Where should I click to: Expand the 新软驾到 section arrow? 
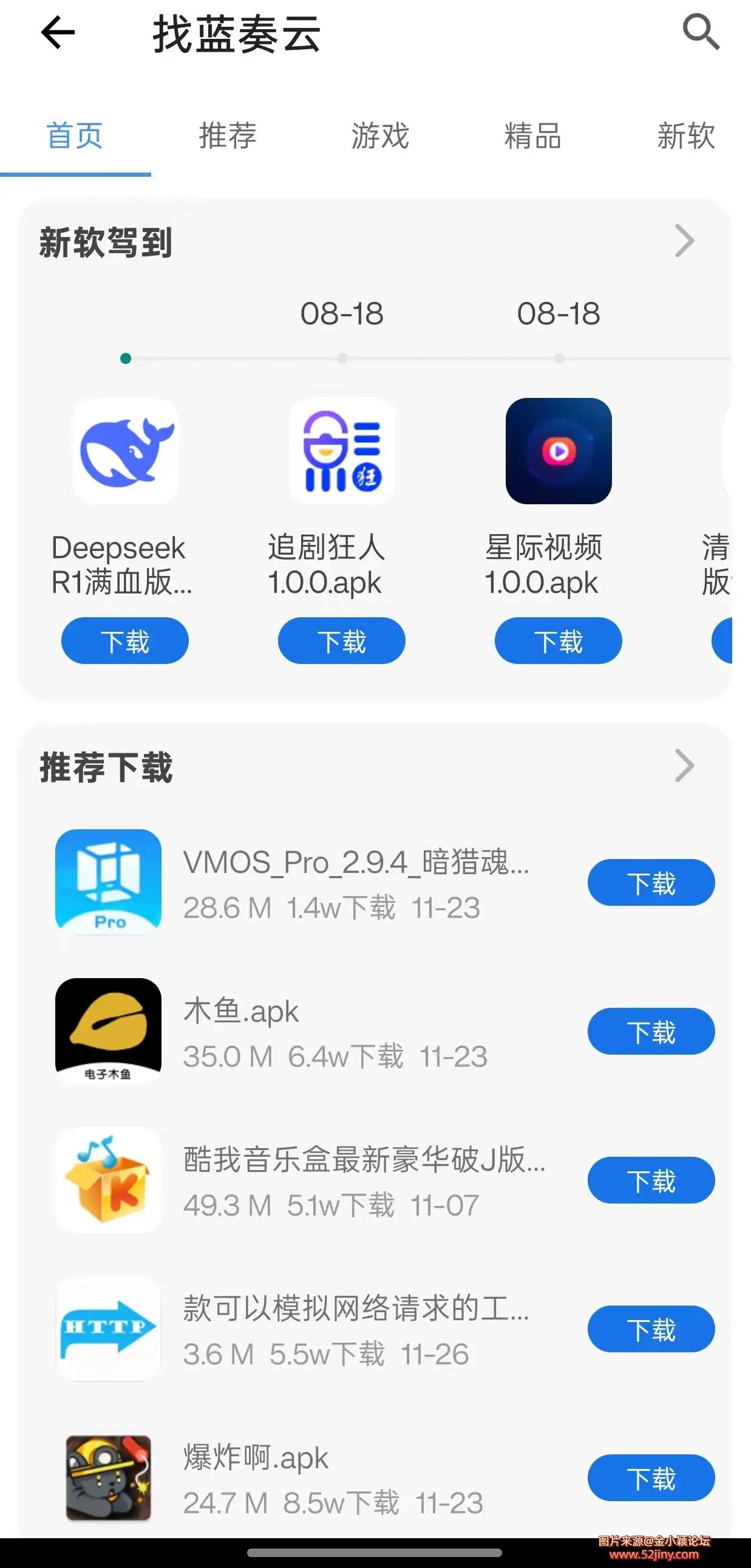click(684, 241)
